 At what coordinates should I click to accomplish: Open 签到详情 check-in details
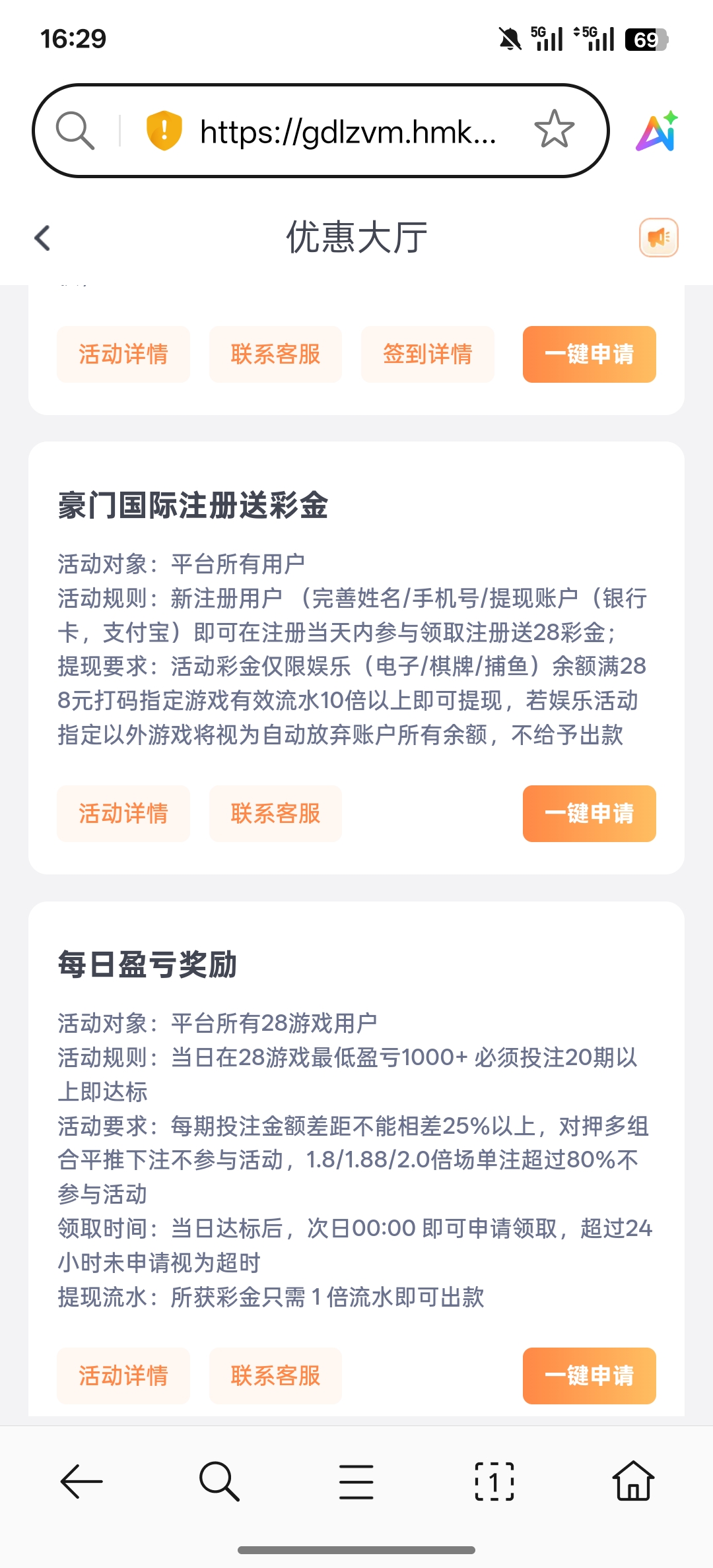pos(427,354)
